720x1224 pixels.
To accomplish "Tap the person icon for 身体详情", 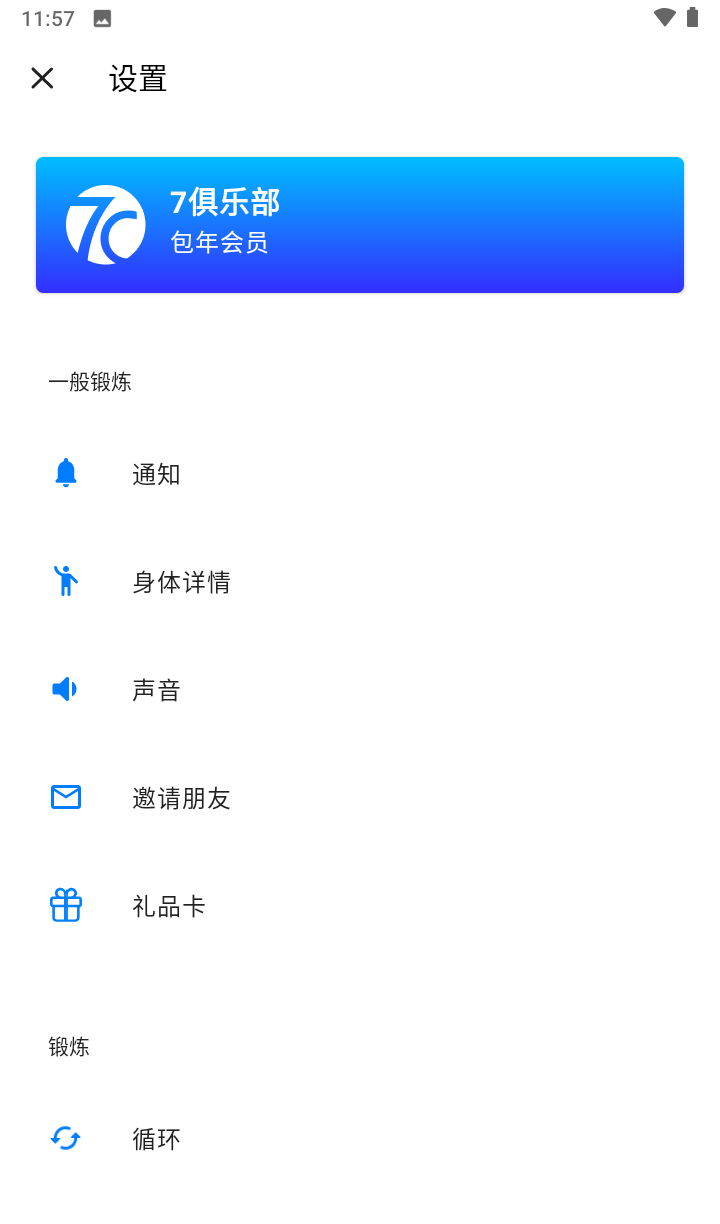I will [x=65, y=581].
